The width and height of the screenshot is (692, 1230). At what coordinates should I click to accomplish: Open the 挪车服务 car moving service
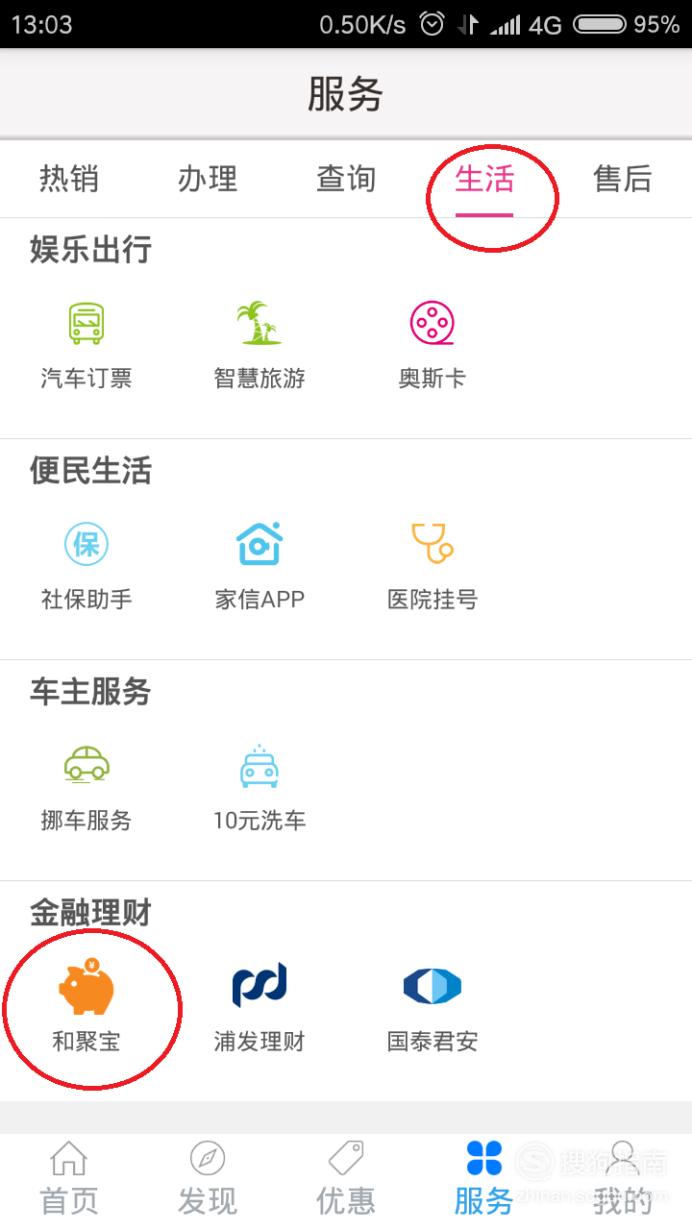(x=86, y=787)
